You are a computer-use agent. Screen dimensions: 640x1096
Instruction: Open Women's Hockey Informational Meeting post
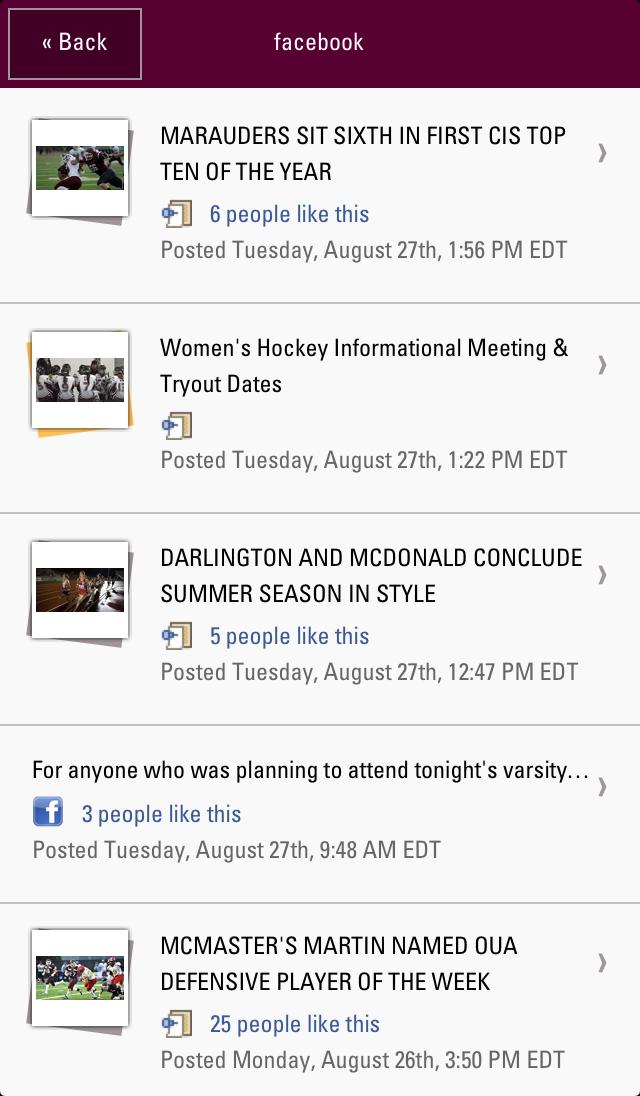tap(363, 366)
